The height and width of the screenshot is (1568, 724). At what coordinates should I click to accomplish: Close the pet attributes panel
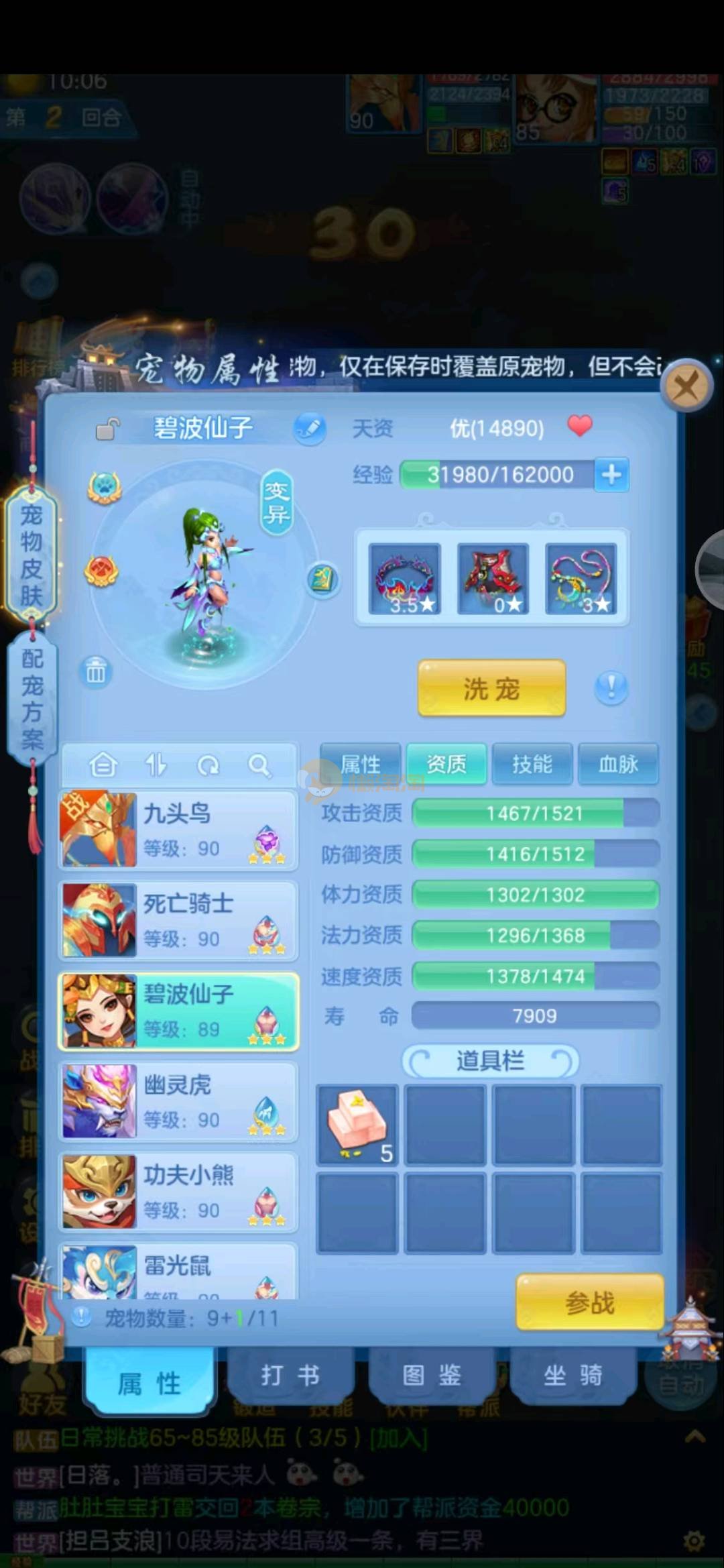686,387
